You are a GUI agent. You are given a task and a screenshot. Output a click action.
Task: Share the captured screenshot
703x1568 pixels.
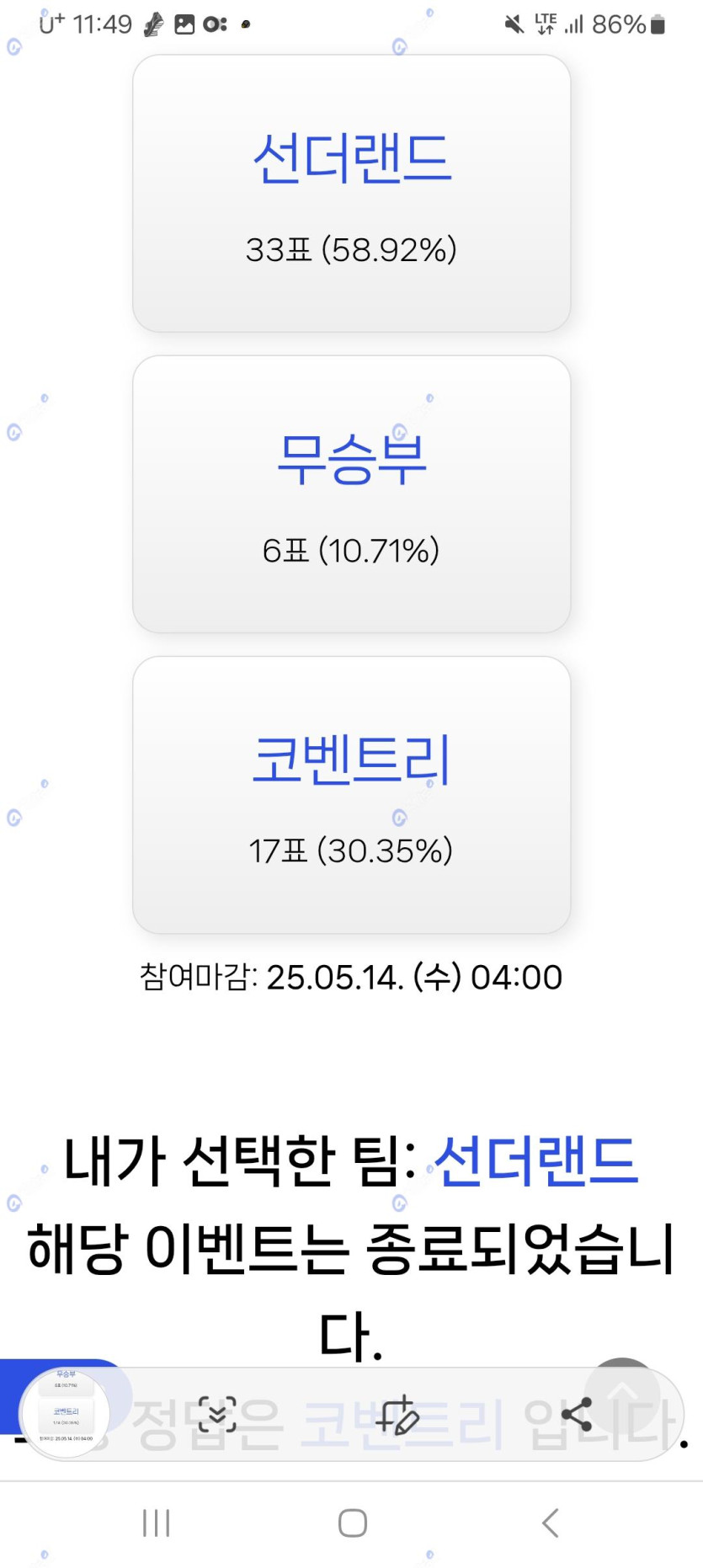(x=577, y=1415)
